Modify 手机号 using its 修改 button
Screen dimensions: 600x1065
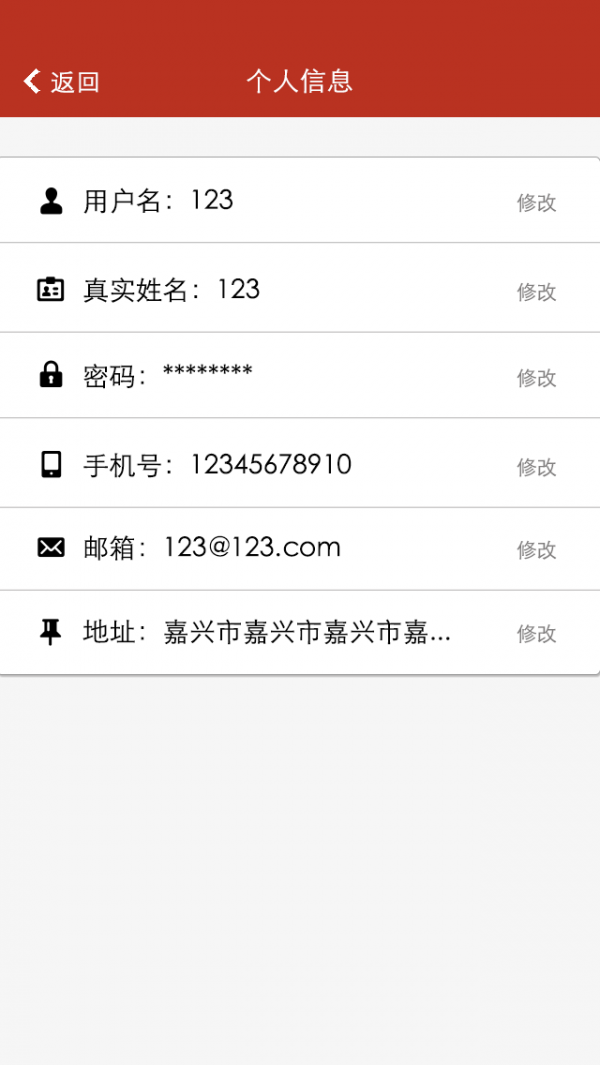[537, 467]
